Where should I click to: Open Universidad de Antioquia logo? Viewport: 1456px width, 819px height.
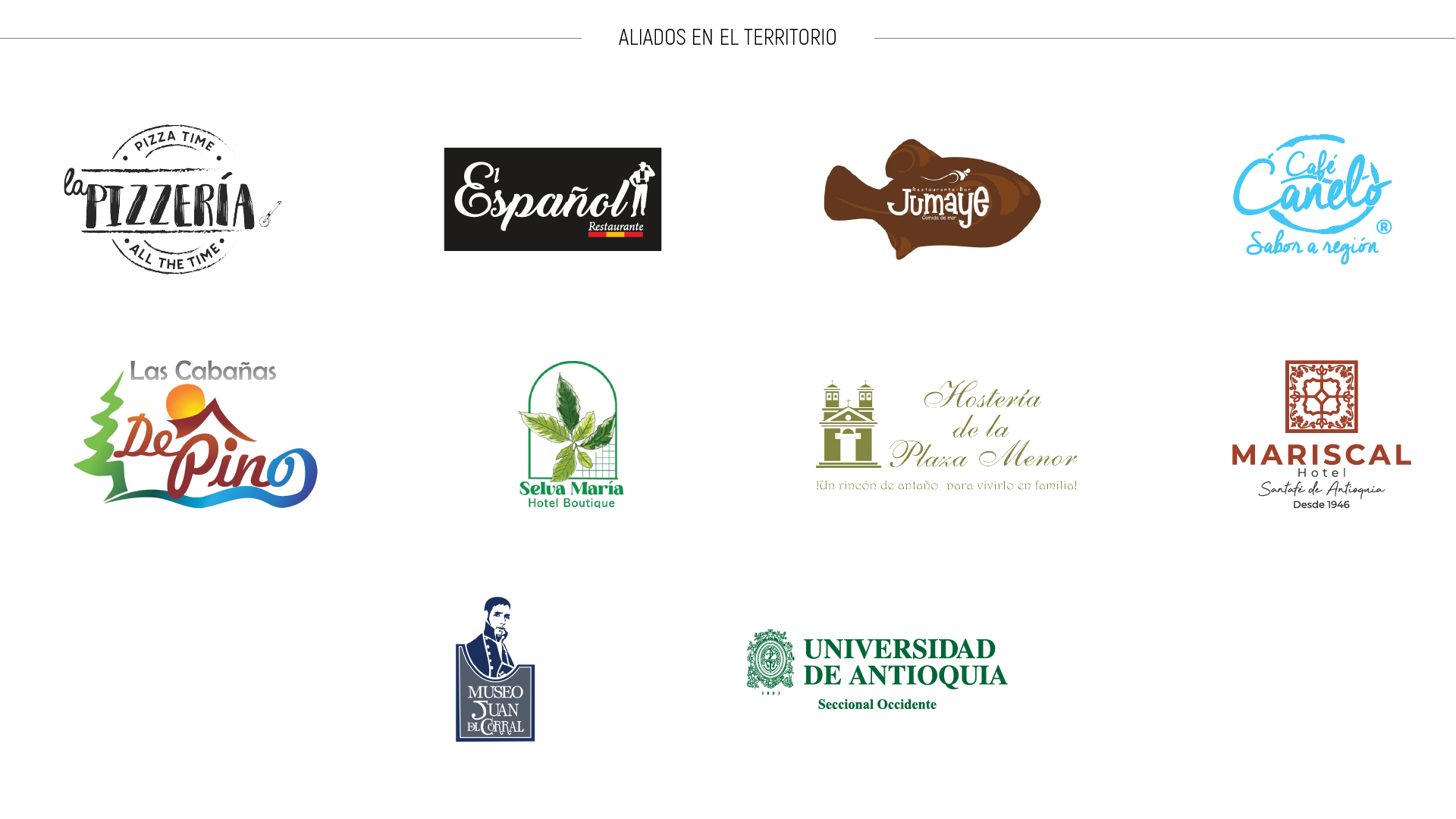point(877,669)
